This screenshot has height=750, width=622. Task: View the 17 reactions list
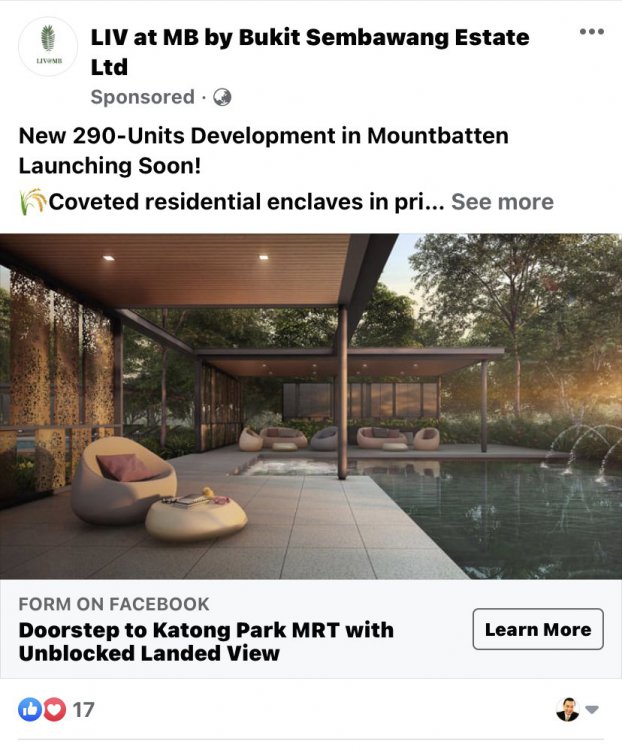57,710
